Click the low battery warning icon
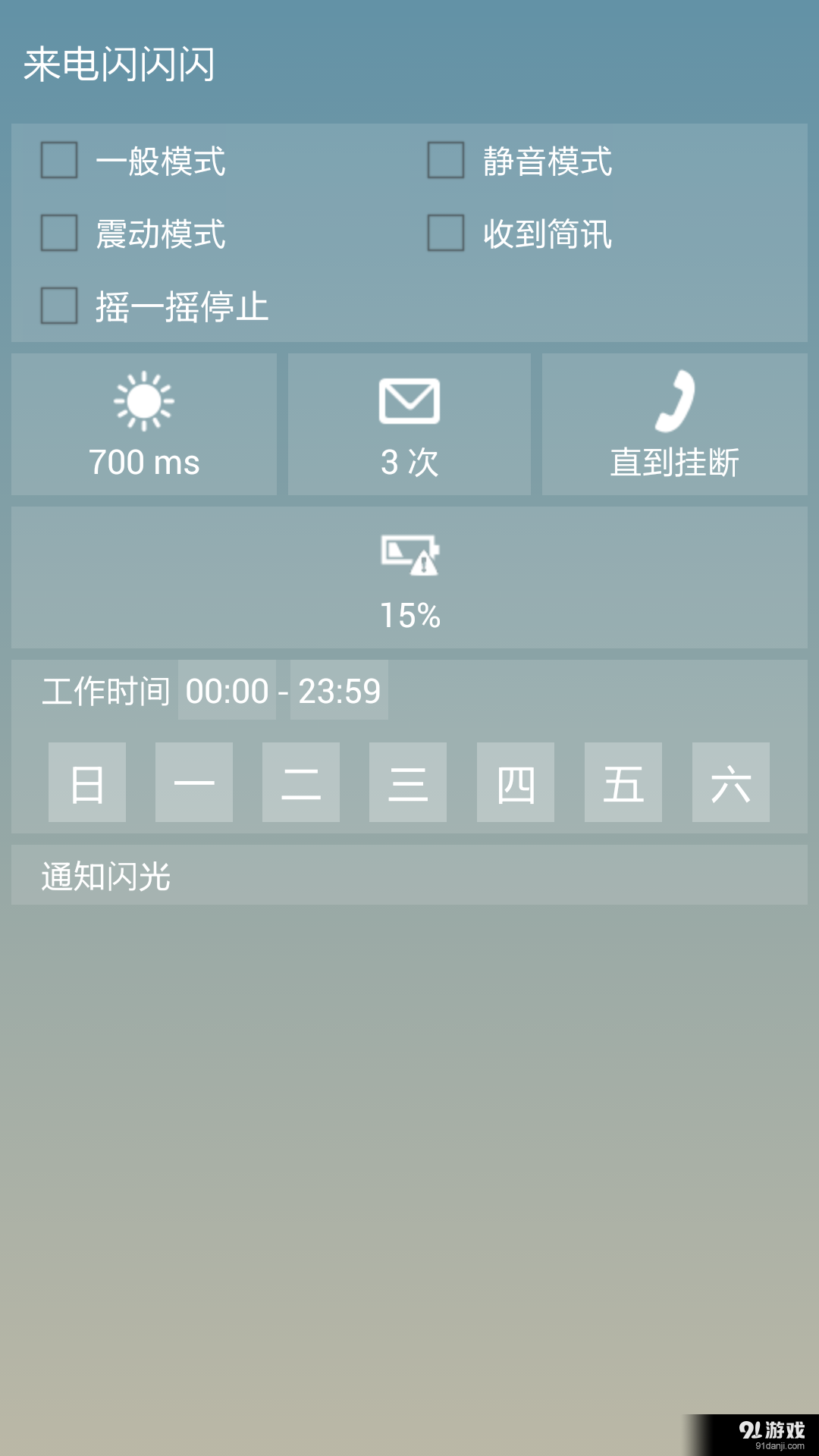This screenshot has width=819, height=1456. coord(409,554)
